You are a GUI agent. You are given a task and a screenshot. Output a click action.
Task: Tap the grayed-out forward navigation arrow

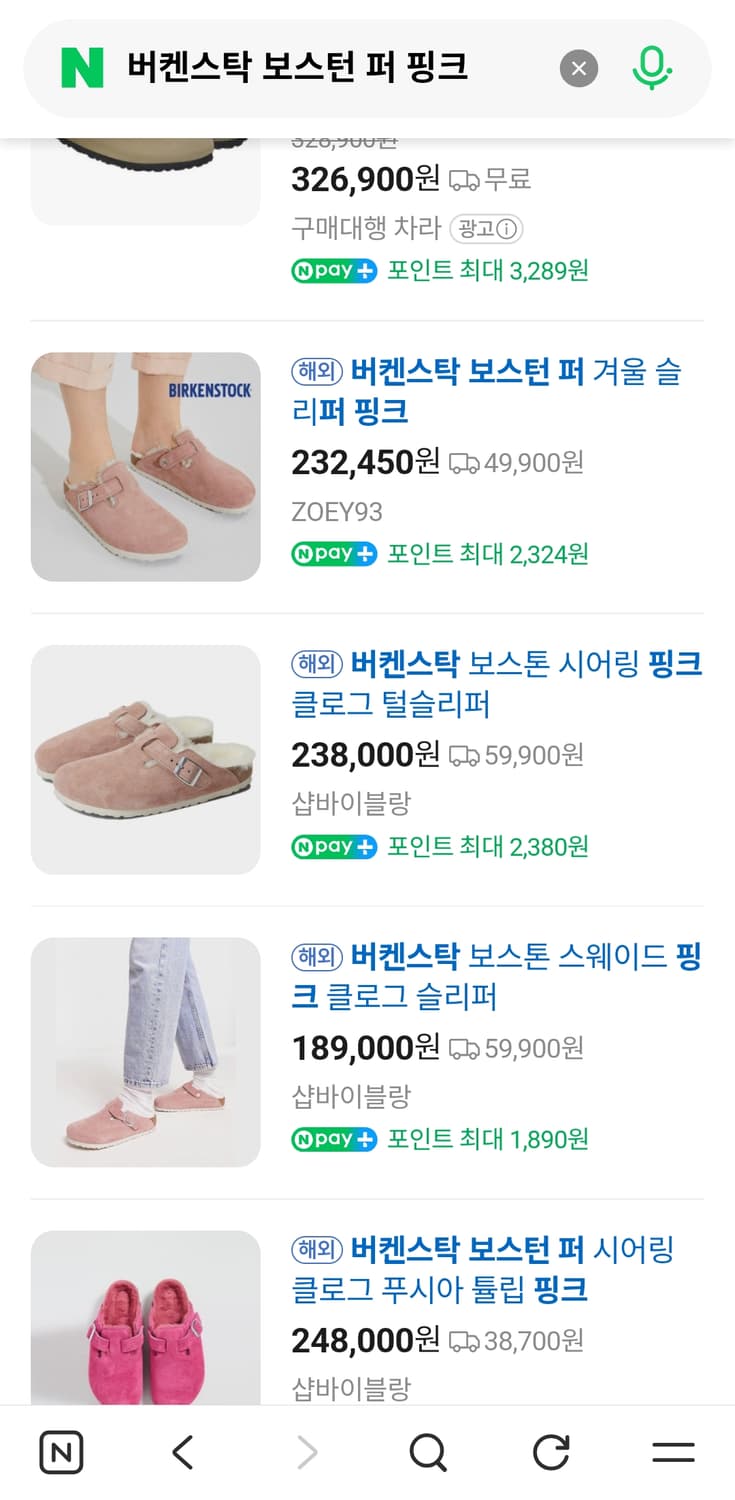306,1452
